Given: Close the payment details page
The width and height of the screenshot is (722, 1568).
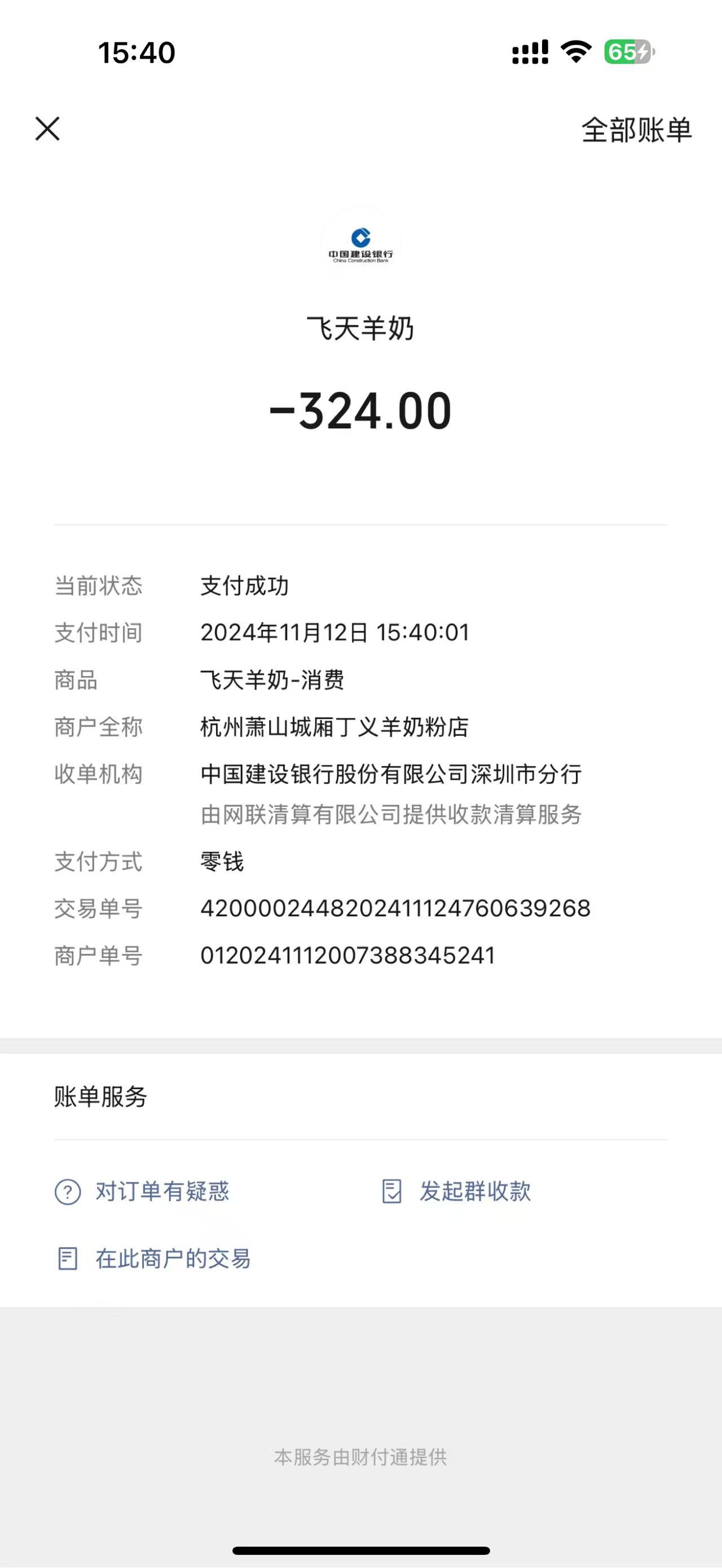Looking at the screenshot, I should (47, 129).
